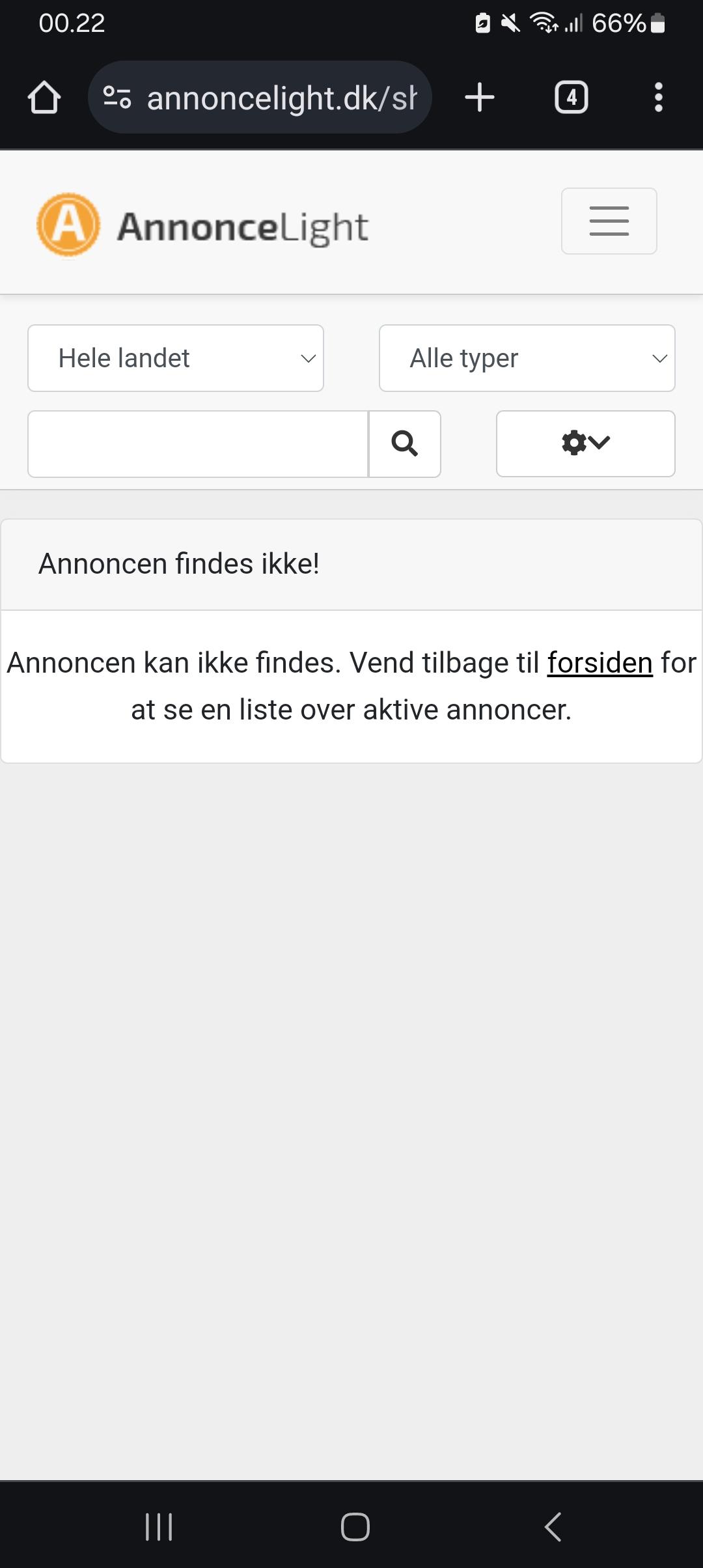Follow the forsiden link
Viewport: 703px width, 1568px height.
[x=600, y=663]
